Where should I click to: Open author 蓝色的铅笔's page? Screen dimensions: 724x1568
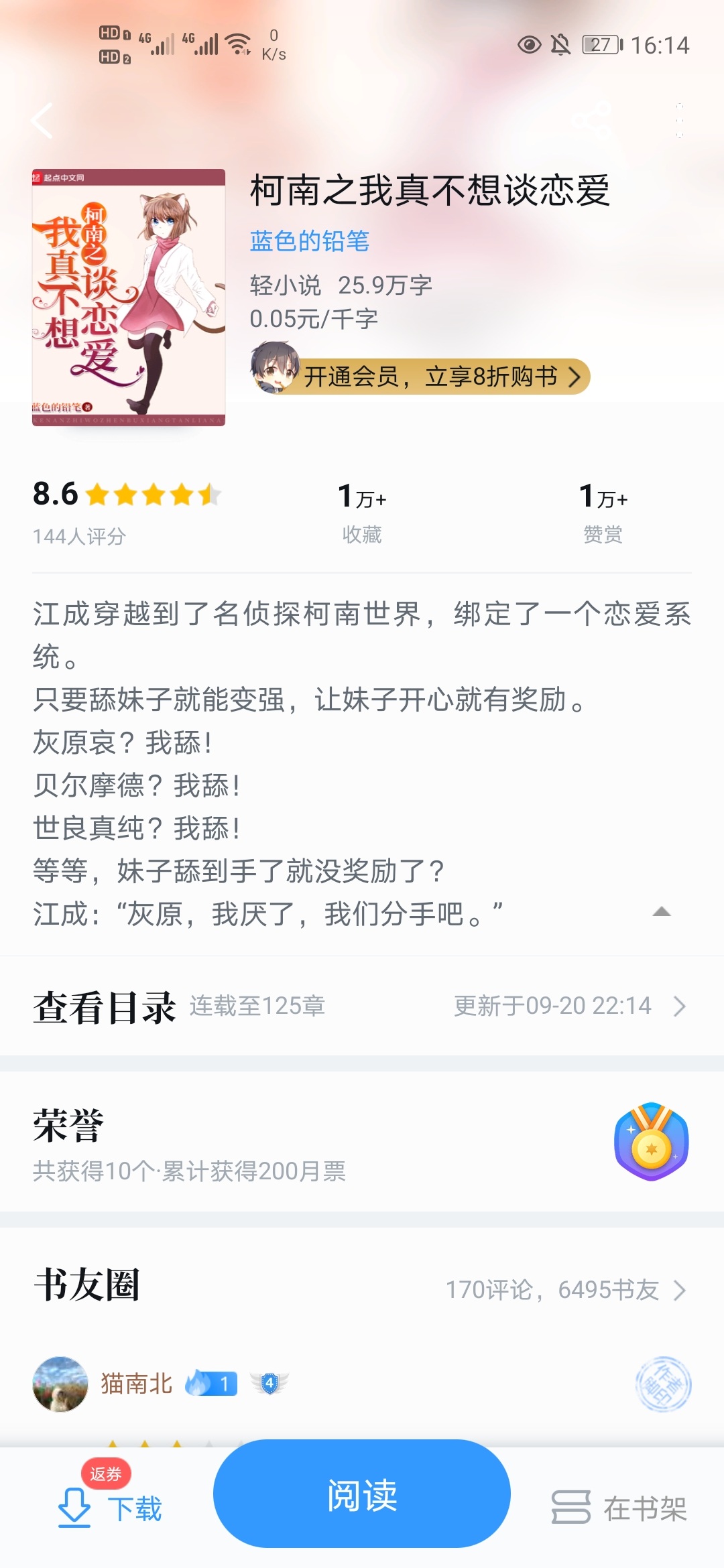coord(309,241)
